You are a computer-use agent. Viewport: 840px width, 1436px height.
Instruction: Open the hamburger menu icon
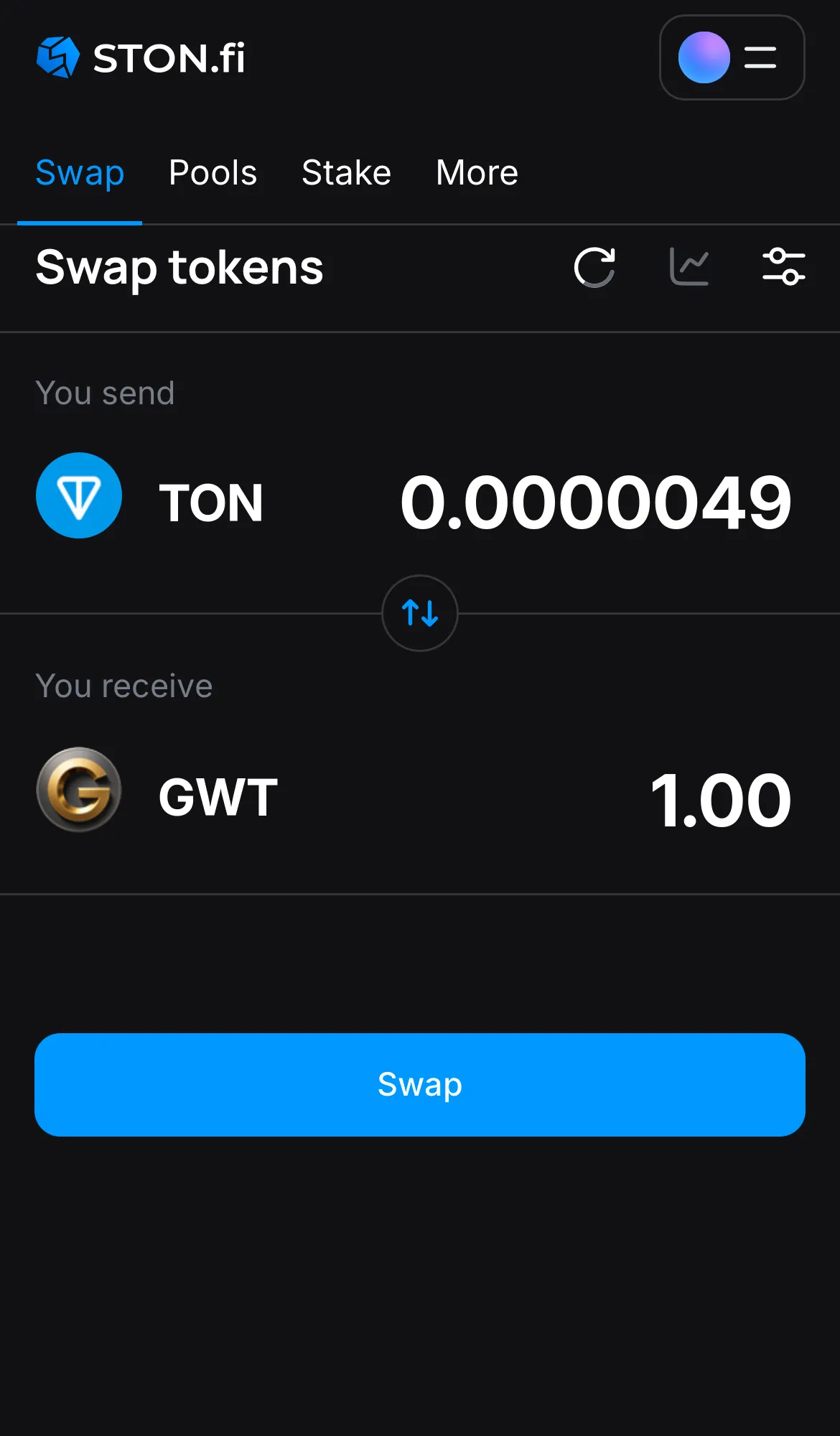click(760, 58)
